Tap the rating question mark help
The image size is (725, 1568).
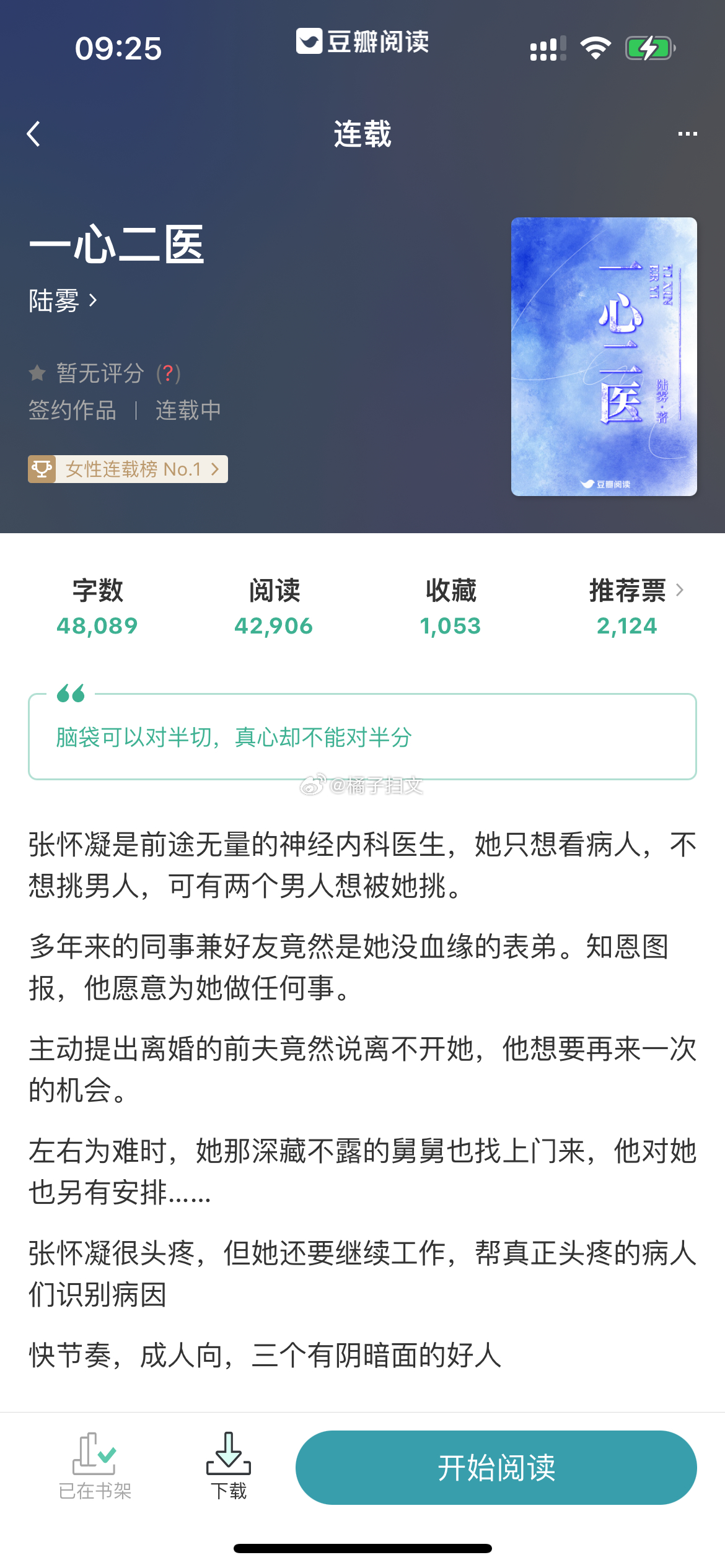click(x=168, y=373)
